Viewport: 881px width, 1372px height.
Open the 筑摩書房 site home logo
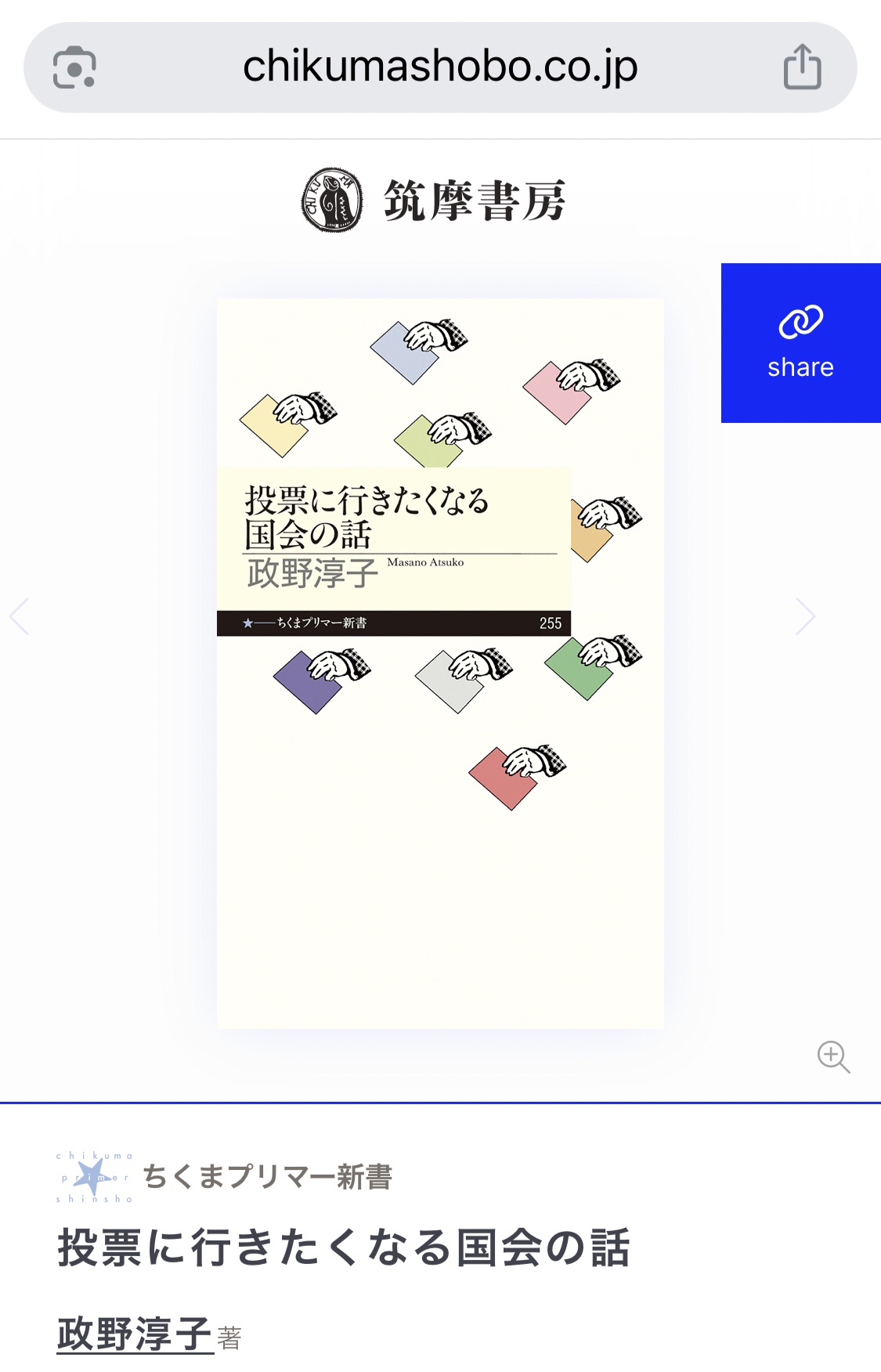click(434, 200)
